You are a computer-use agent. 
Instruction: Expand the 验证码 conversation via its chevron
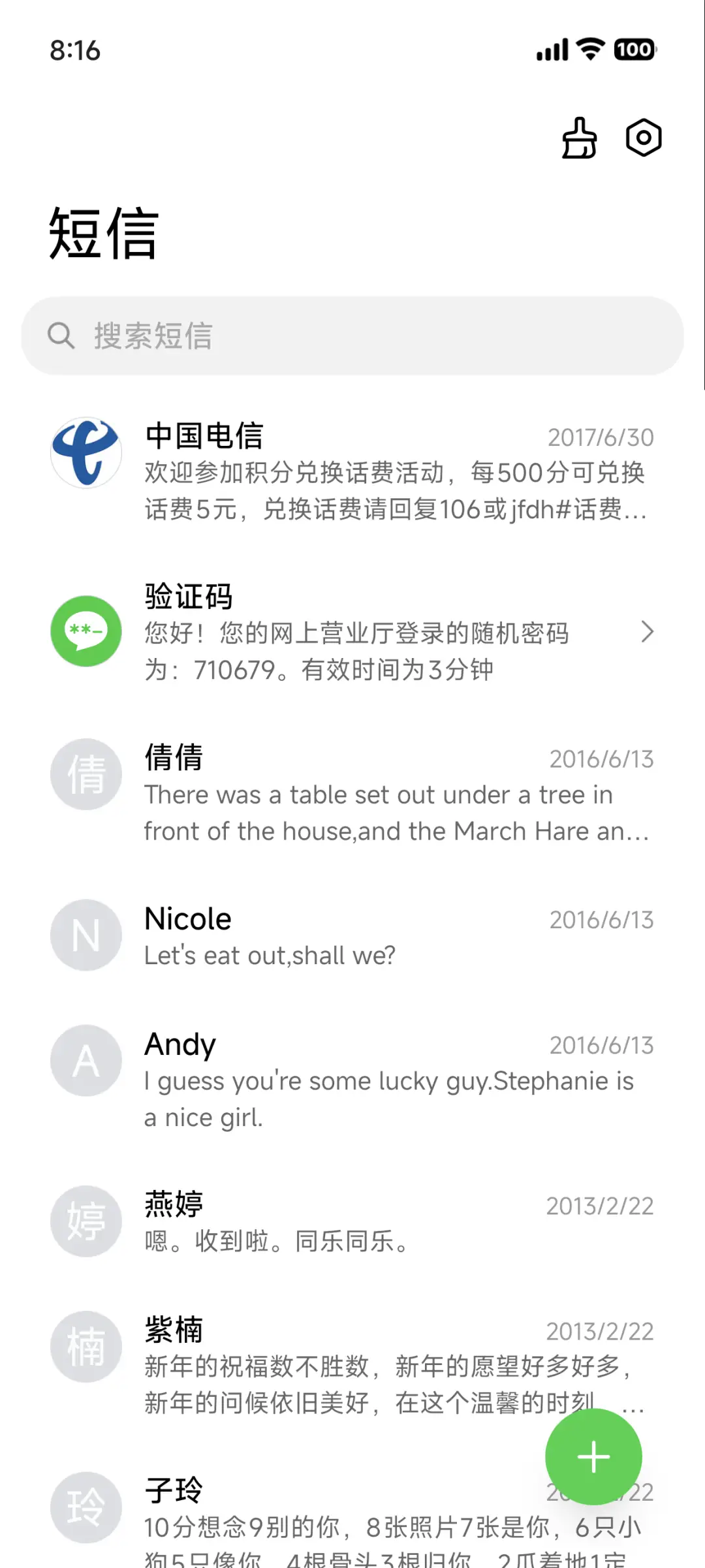[x=648, y=632]
